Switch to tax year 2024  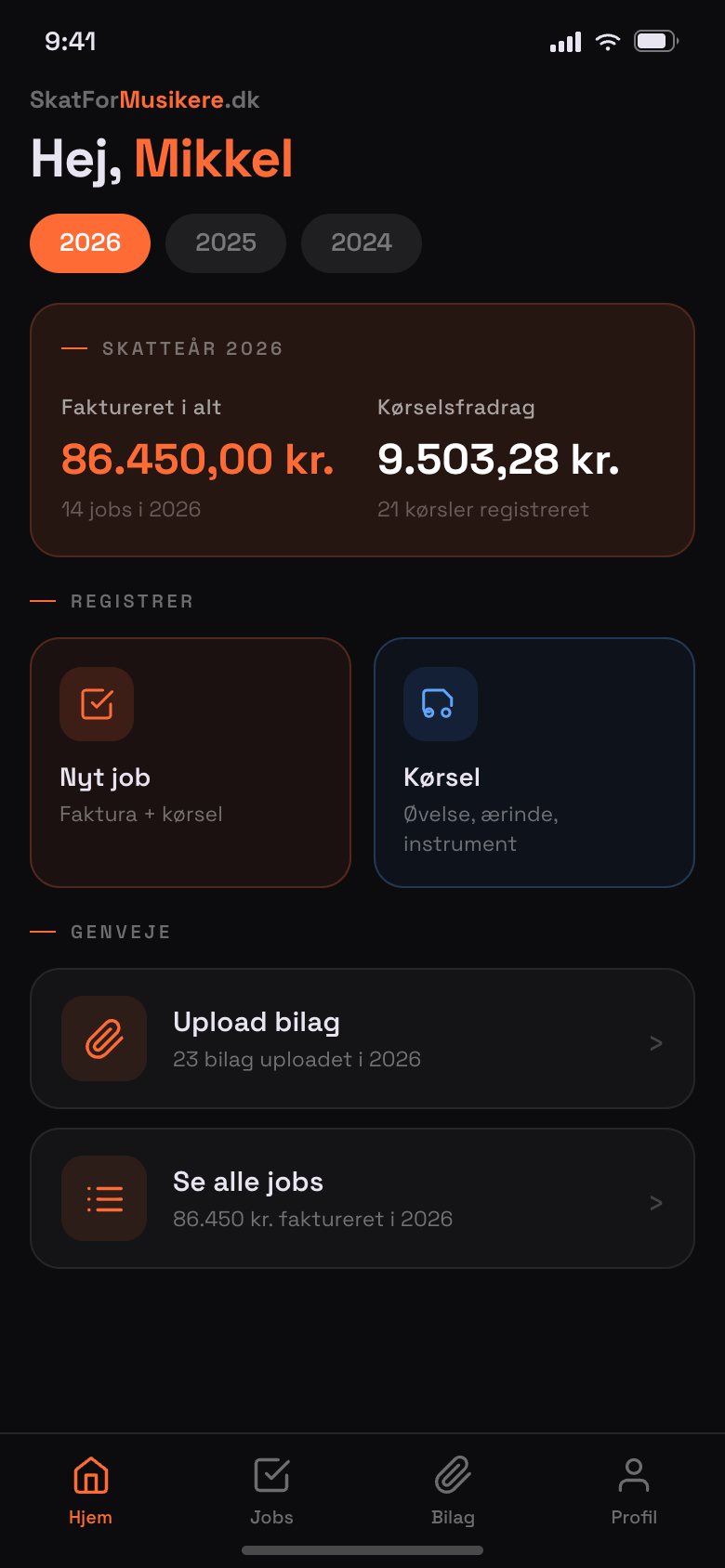[x=362, y=243]
